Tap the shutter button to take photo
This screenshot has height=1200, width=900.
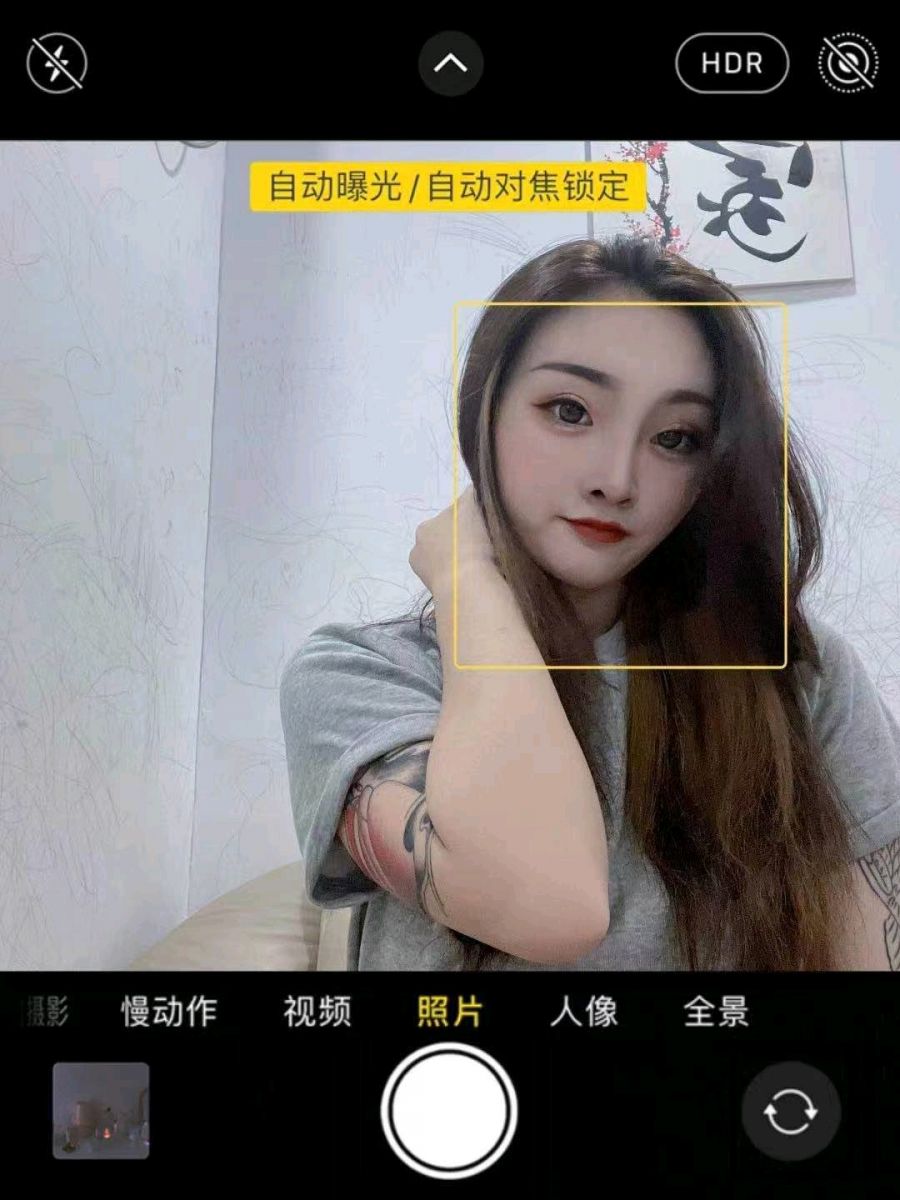pos(449,1110)
